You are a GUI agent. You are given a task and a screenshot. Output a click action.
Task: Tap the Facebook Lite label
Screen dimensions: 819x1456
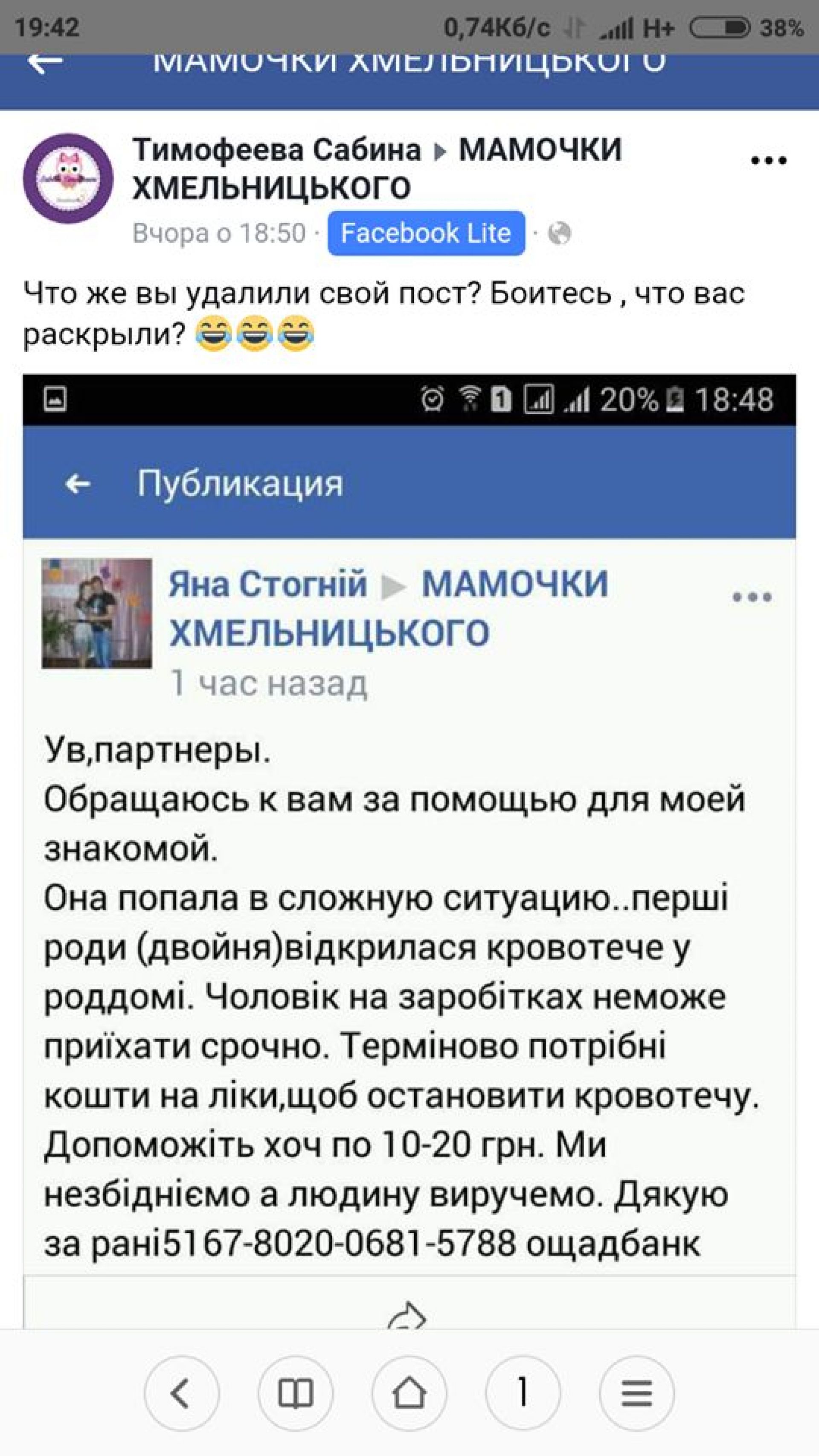click(426, 233)
